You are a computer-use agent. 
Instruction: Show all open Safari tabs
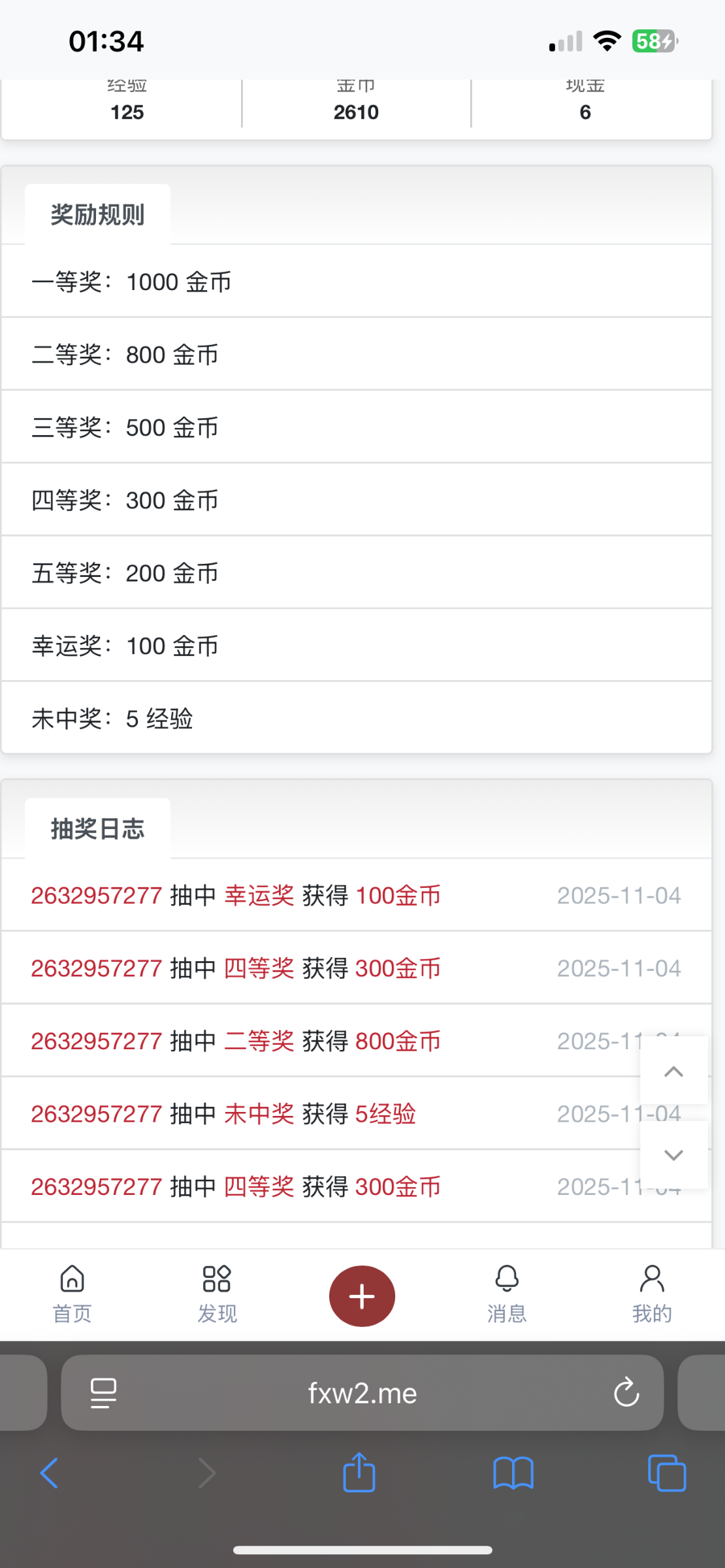coord(667,1473)
